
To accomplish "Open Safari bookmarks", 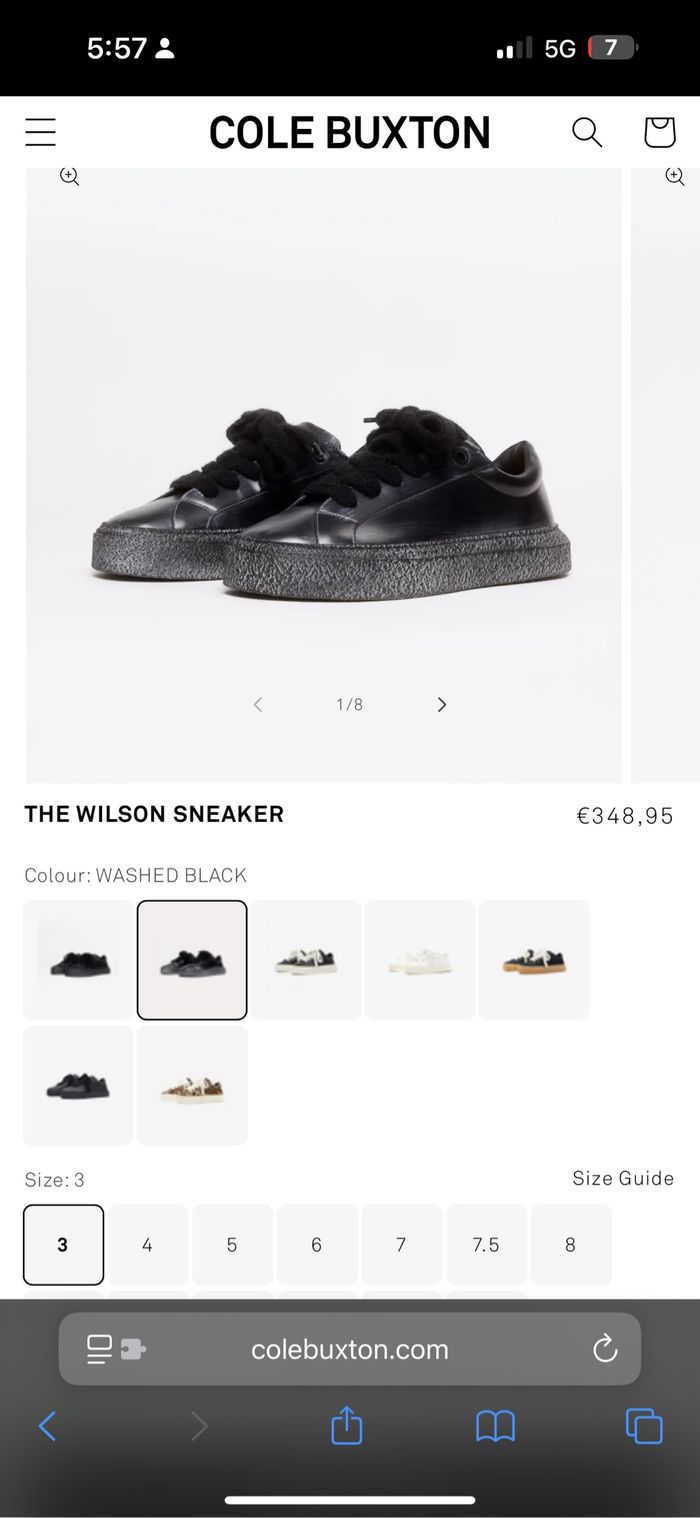I will coord(495,1426).
